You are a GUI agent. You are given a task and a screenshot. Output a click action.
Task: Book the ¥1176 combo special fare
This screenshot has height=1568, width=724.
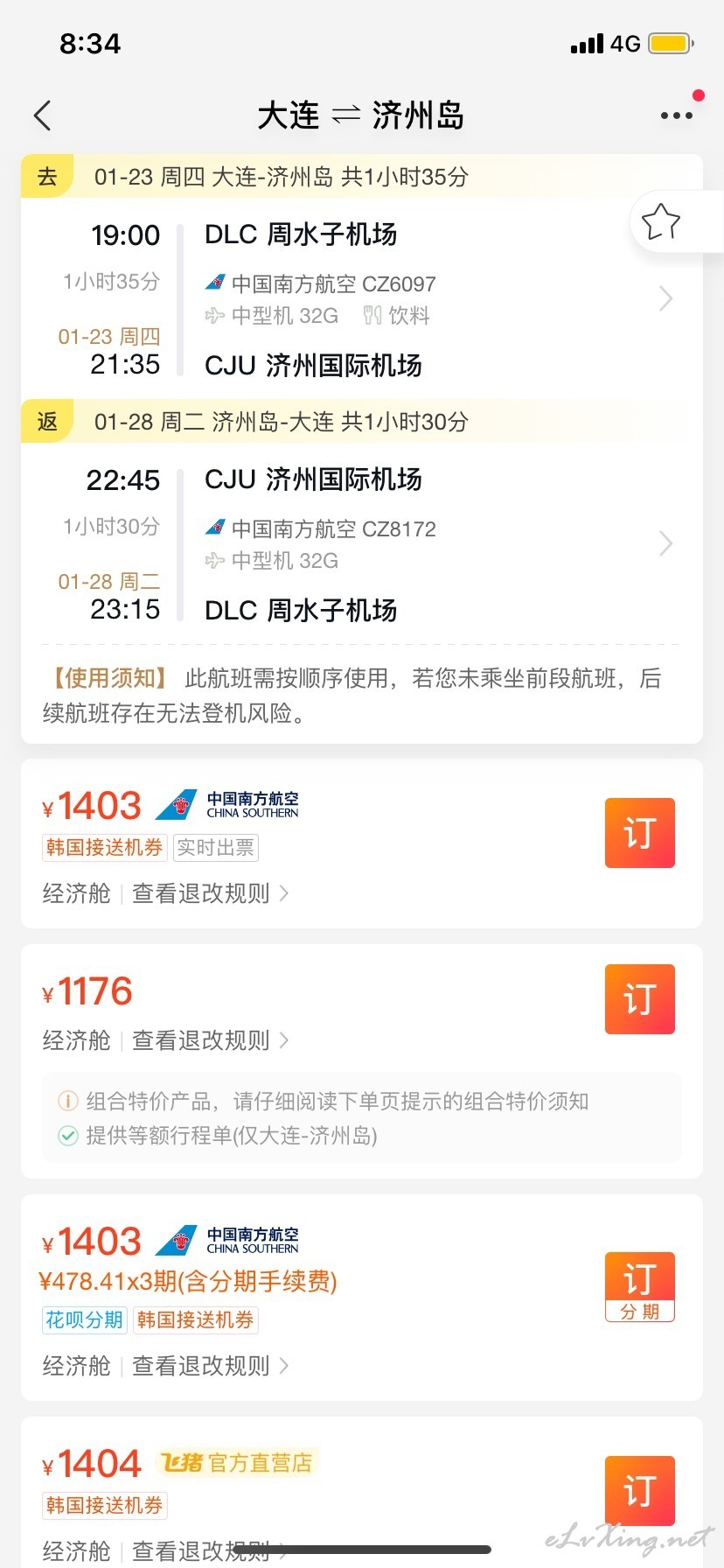tap(640, 999)
